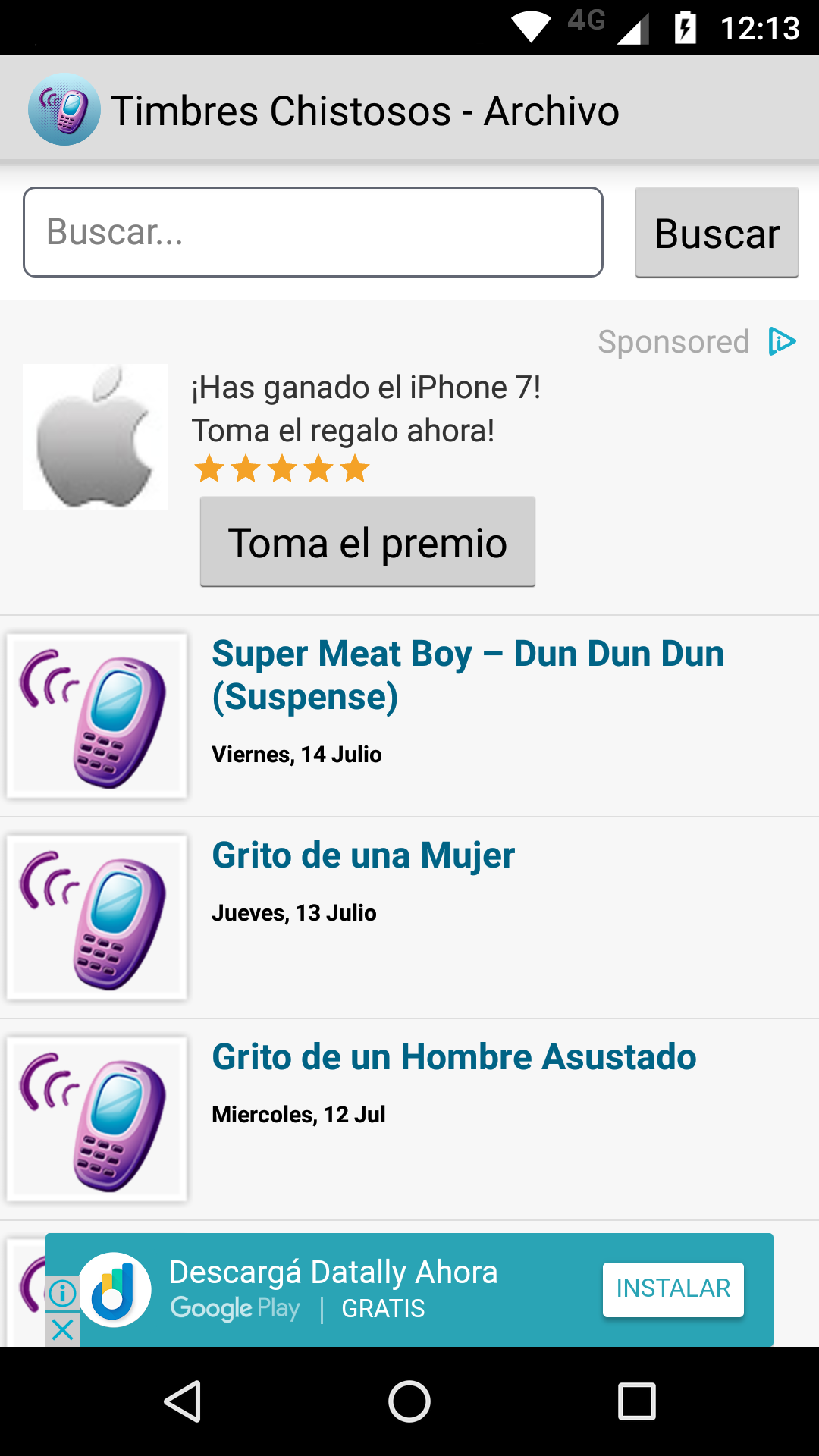Image resolution: width=819 pixels, height=1456 pixels.
Task: Open Super Meat Boy – Dun Dun Dun ringtone
Action: 468,674
